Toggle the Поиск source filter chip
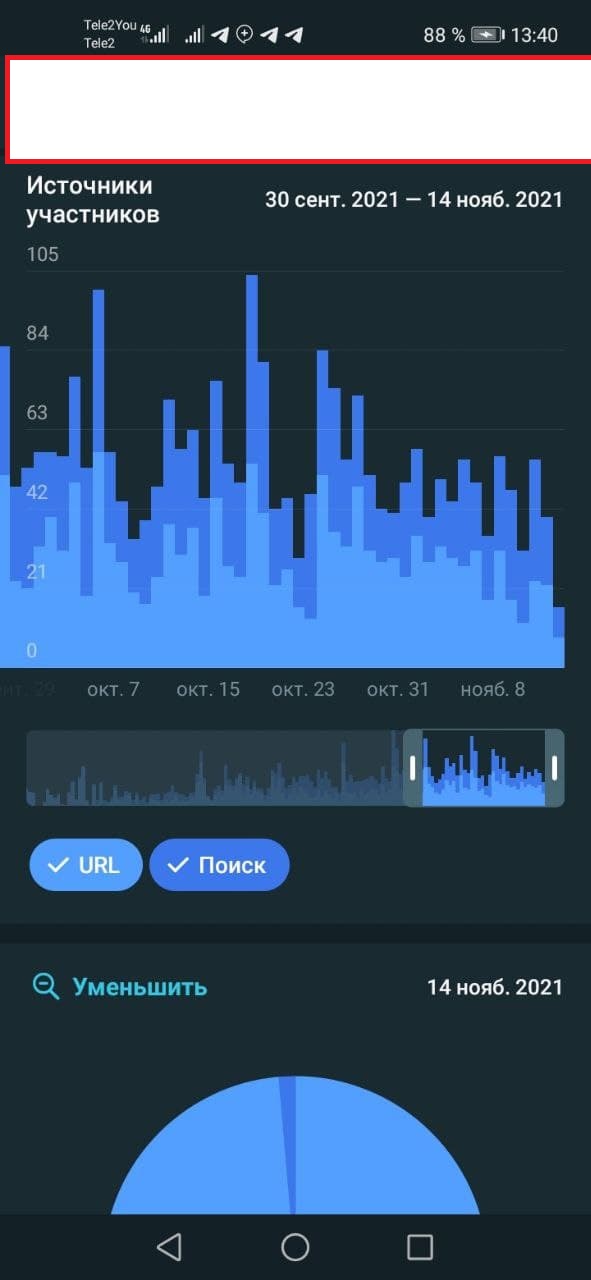Screen dimensions: 591x1280 tap(219, 865)
